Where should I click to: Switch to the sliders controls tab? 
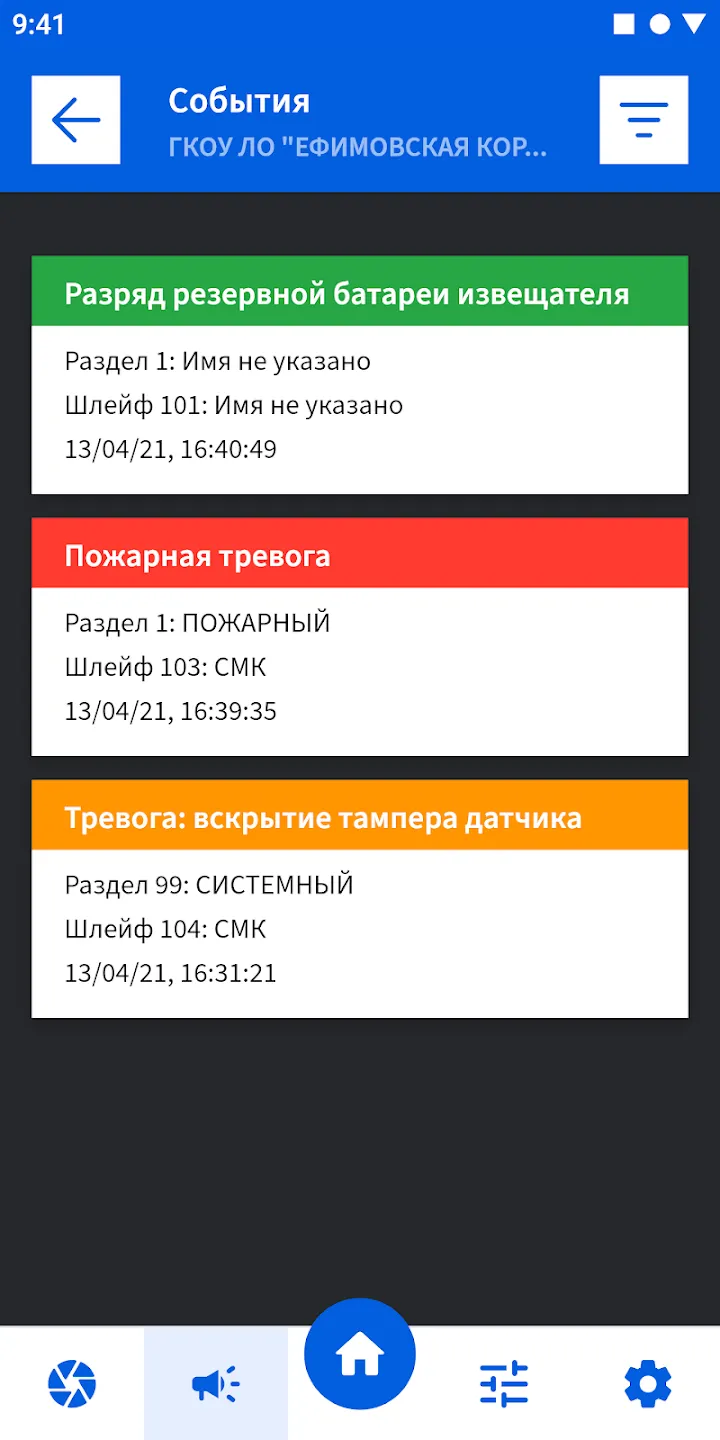tap(504, 1384)
